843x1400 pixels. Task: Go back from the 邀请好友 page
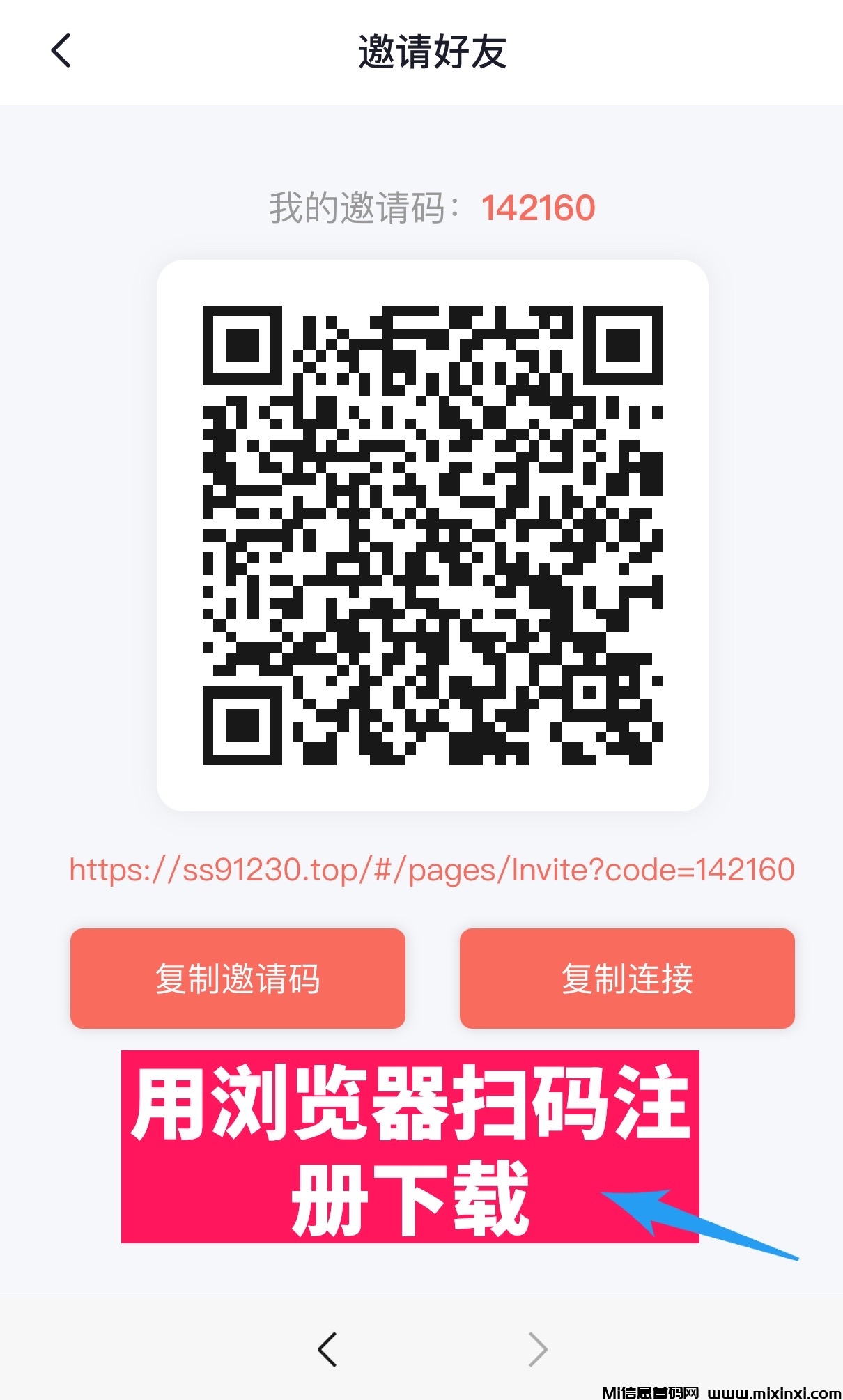tap(61, 51)
